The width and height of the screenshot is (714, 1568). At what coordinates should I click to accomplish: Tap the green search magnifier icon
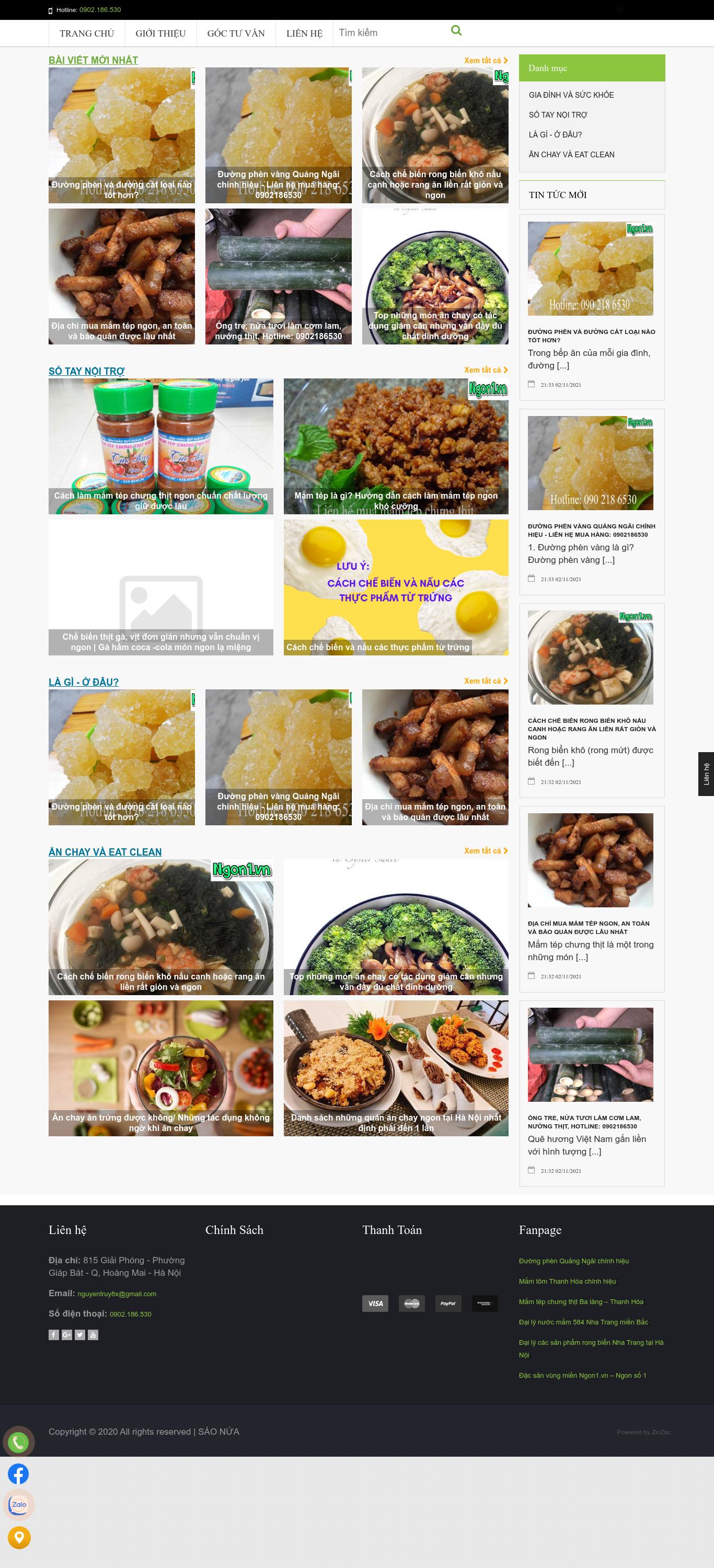point(456,31)
